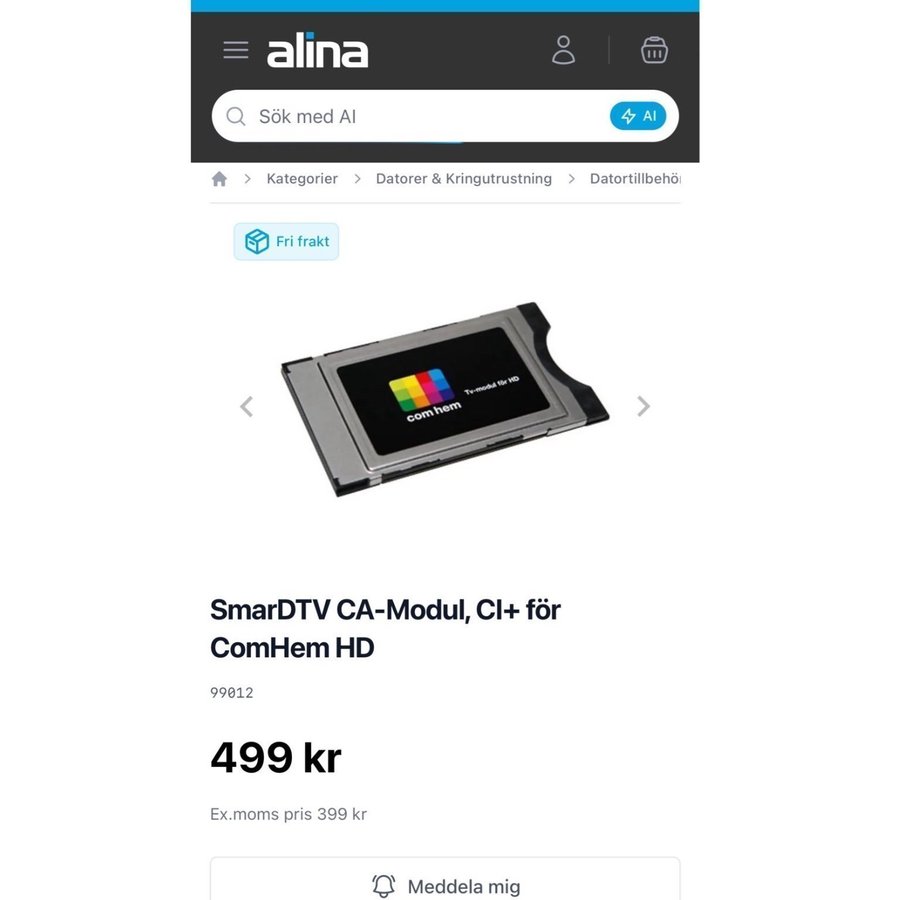
Task: Open the Datortillbehör breadcrumb
Action: [x=635, y=179]
